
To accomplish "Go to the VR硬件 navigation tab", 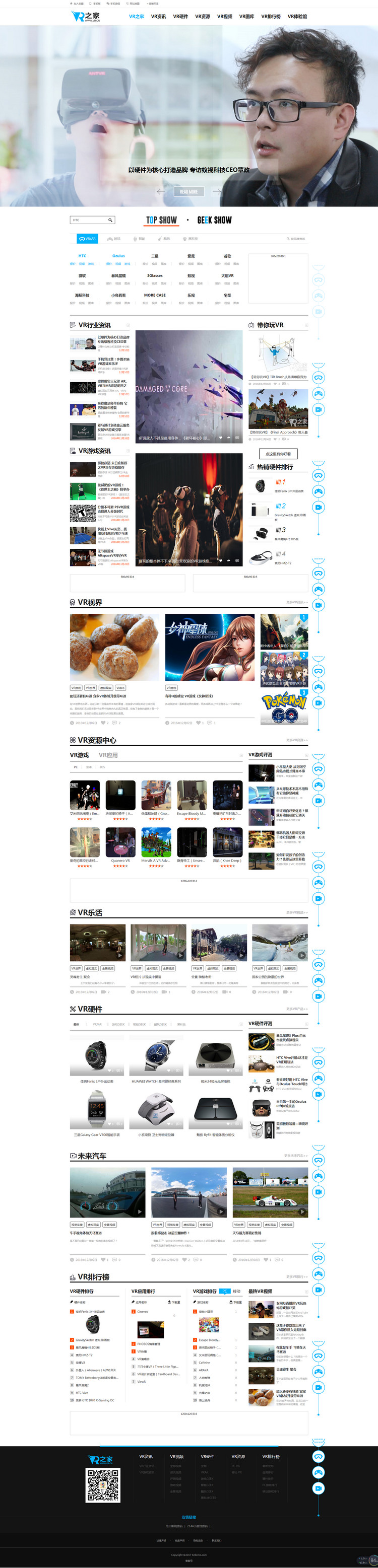I will point(180,17).
